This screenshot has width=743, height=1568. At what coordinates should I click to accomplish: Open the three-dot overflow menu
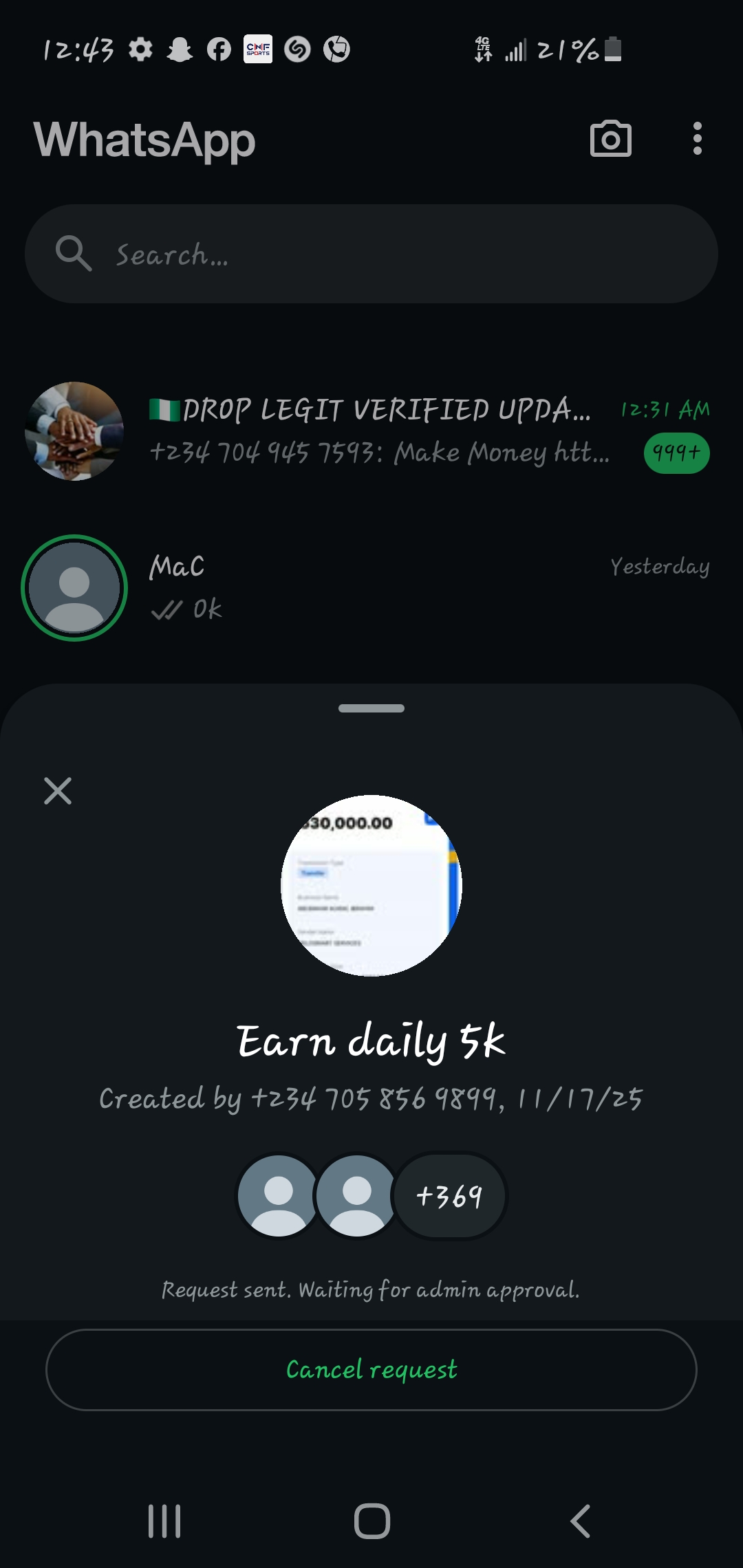pos(697,139)
